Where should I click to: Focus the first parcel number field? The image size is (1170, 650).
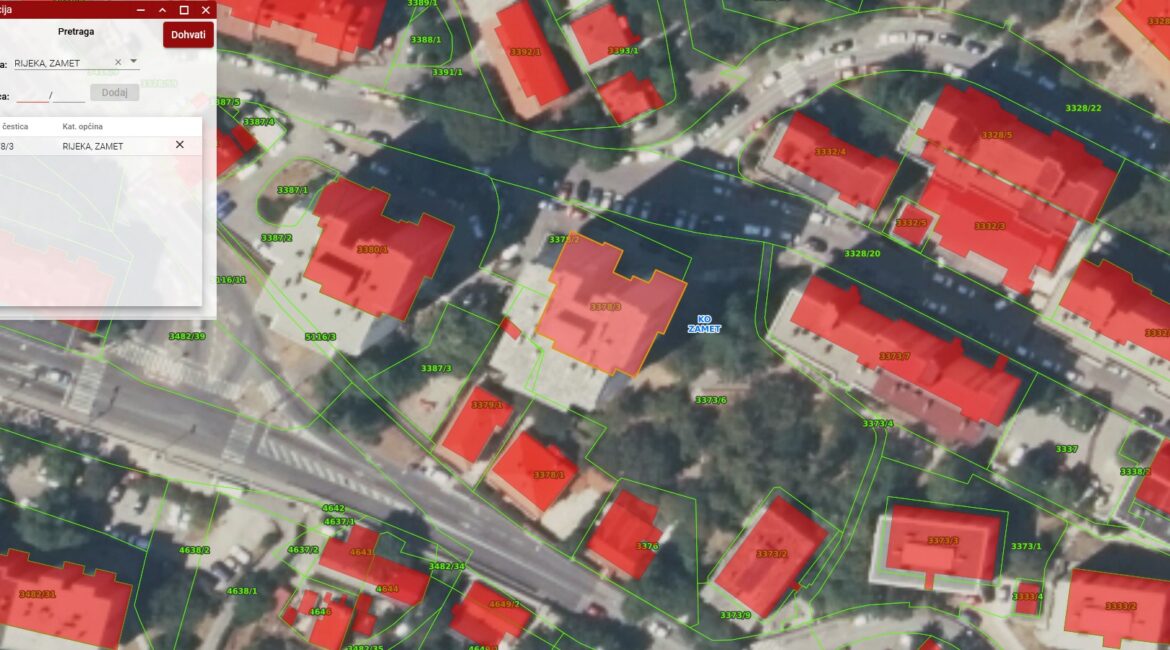tap(32, 94)
